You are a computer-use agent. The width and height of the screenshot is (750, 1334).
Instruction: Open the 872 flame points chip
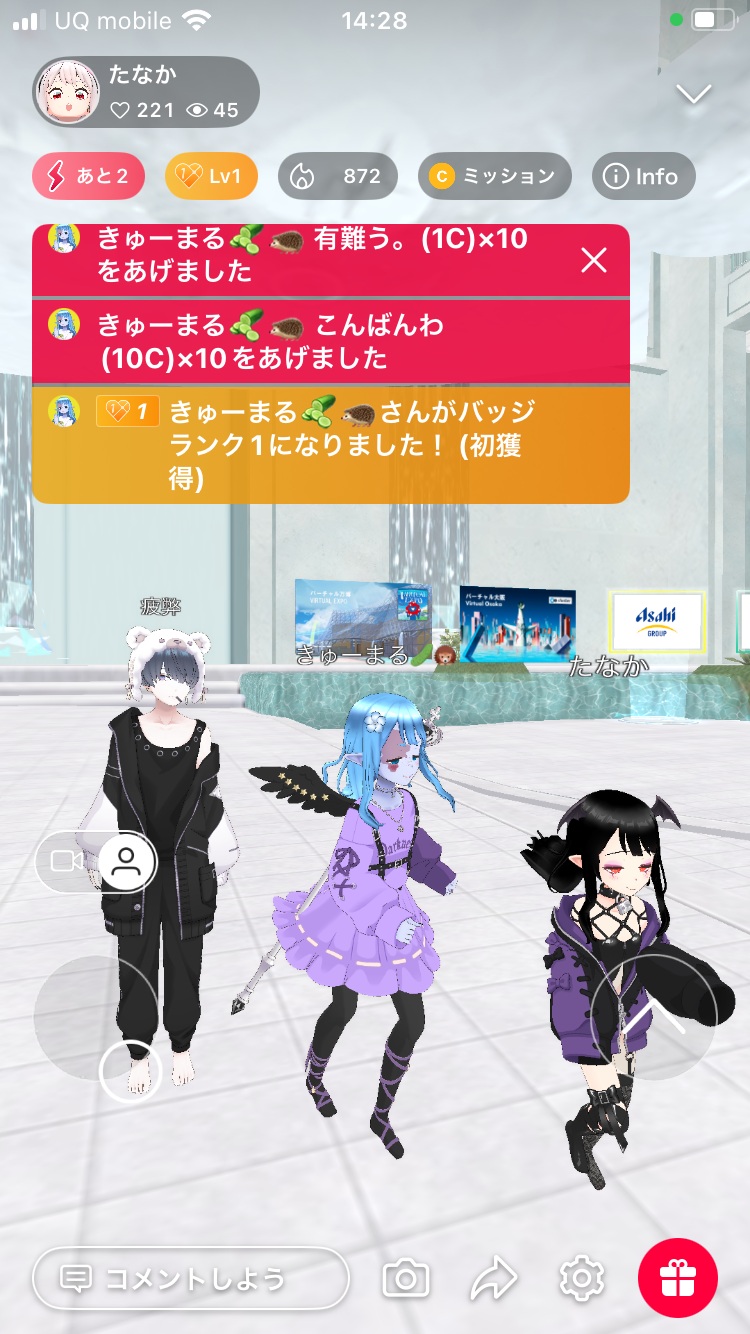click(338, 176)
